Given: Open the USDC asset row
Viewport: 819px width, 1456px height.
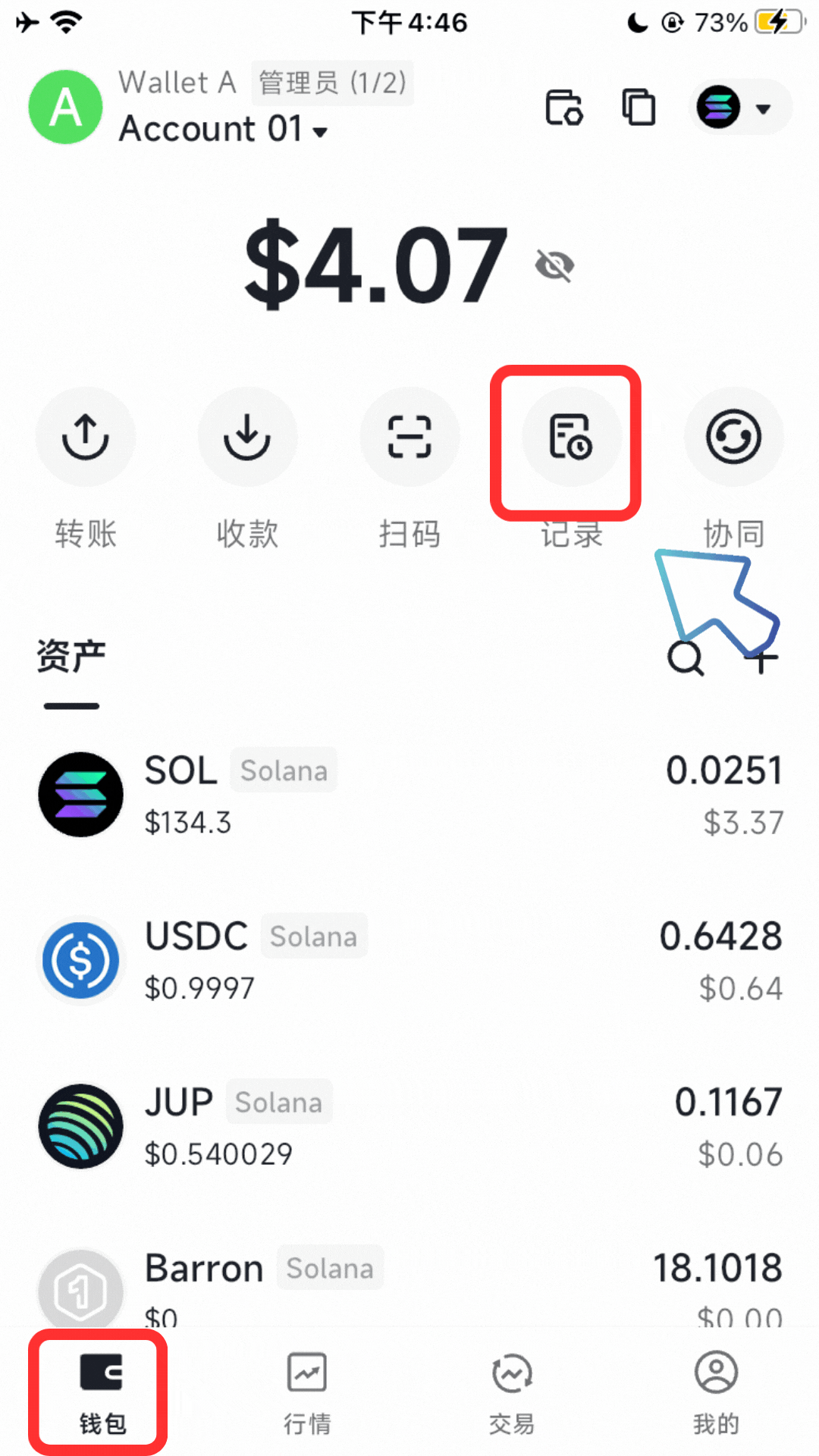Looking at the screenshot, I should click(x=409, y=961).
